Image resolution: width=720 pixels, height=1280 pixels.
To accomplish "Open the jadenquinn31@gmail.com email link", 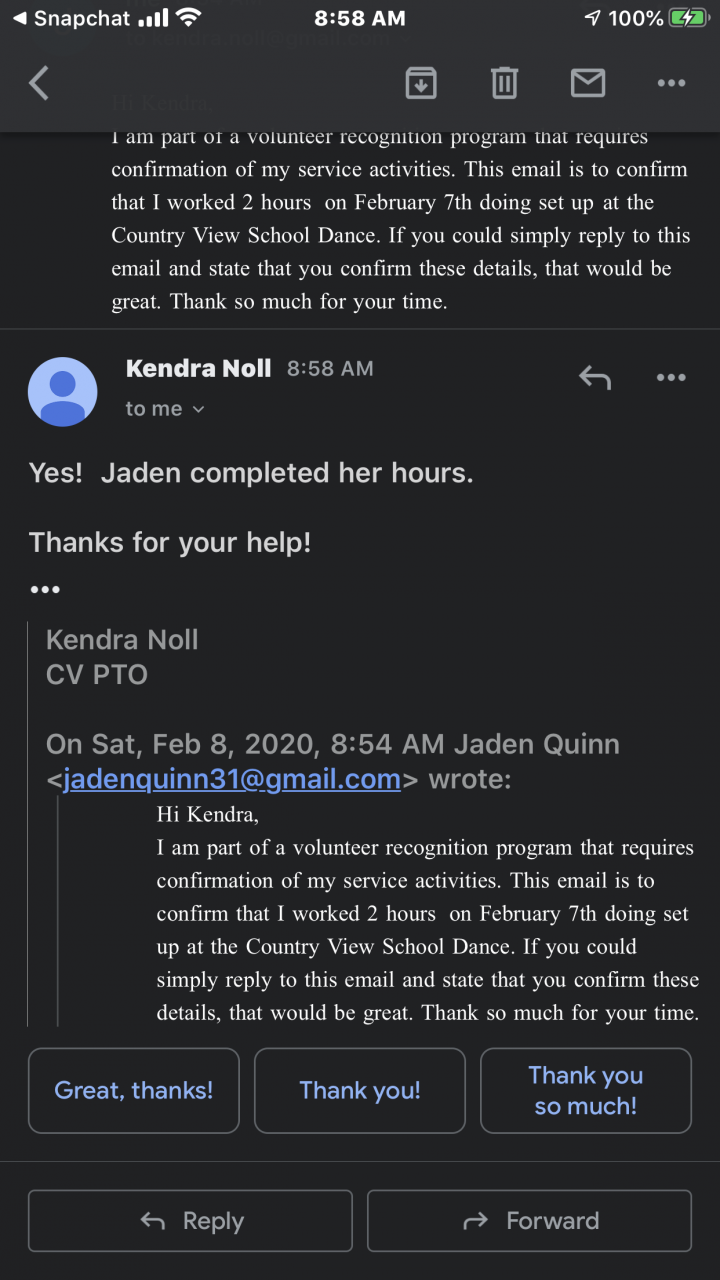I will click(x=232, y=779).
